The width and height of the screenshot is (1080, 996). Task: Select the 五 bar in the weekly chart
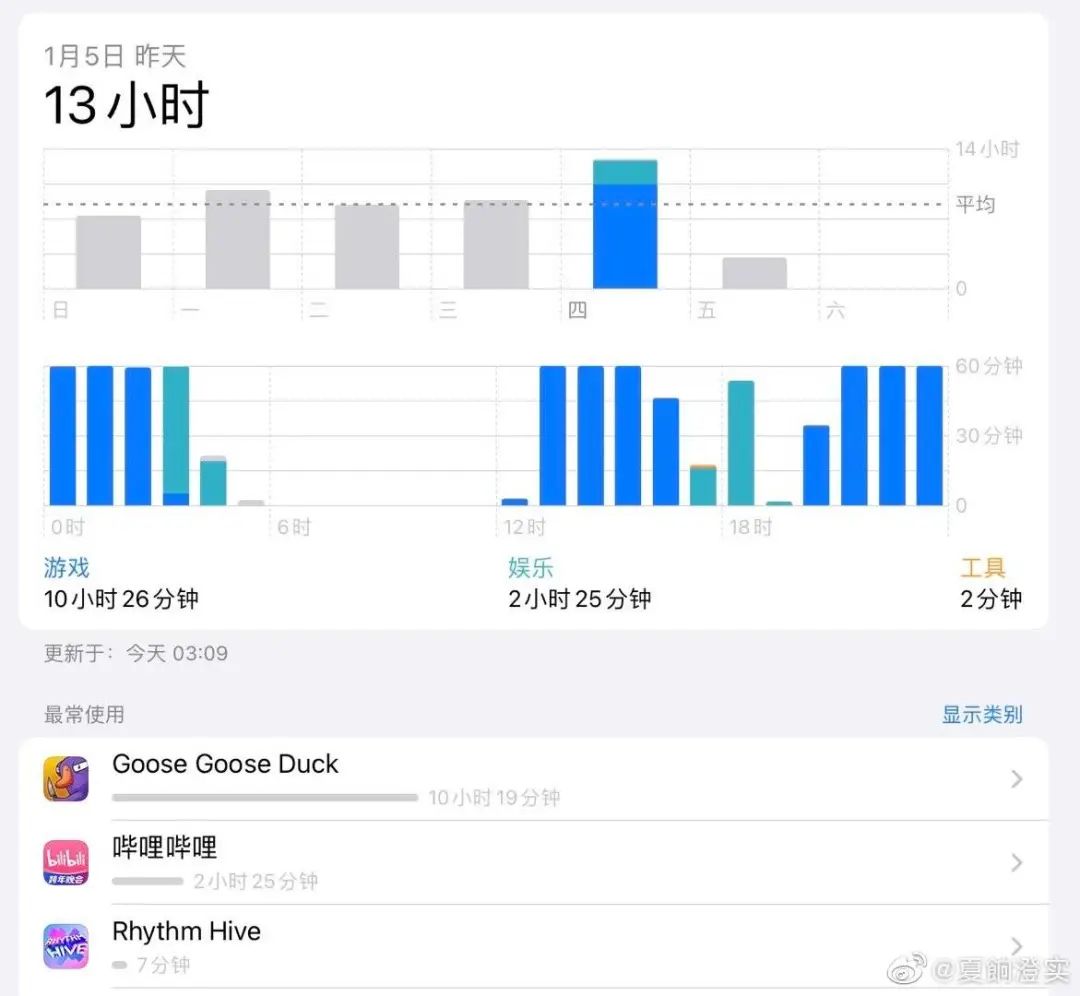click(754, 273)
